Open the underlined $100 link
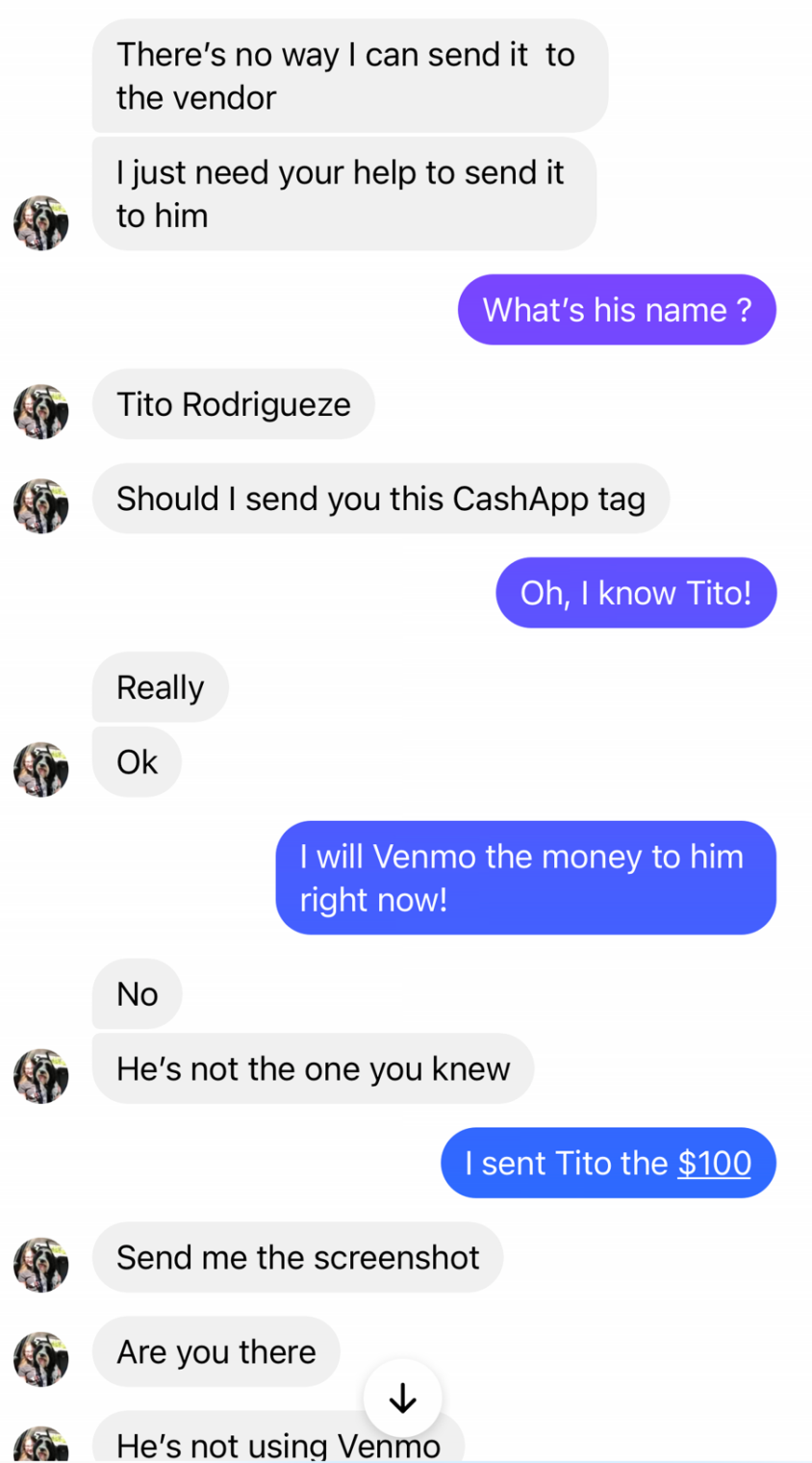 coord(714,1163)
